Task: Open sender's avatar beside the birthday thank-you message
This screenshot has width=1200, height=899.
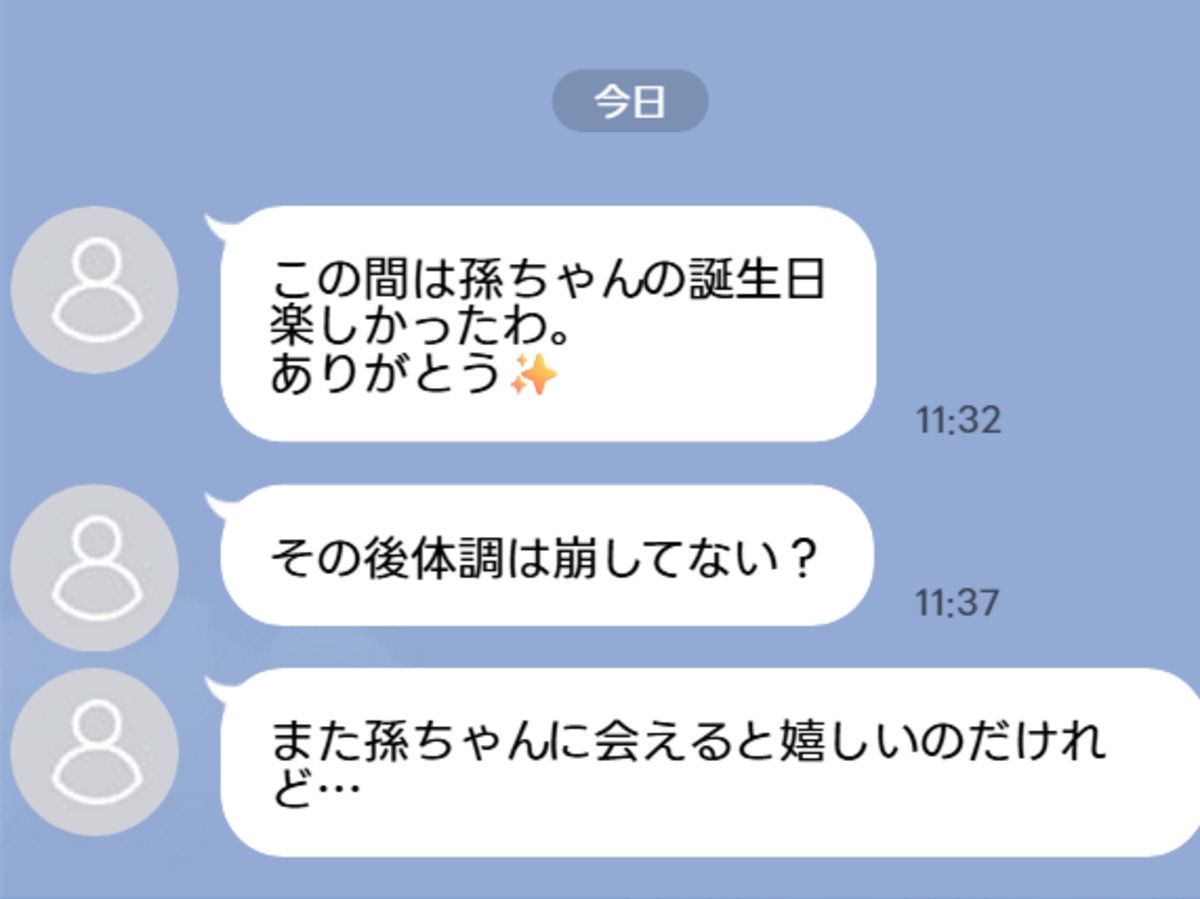Action: [95, 290]
